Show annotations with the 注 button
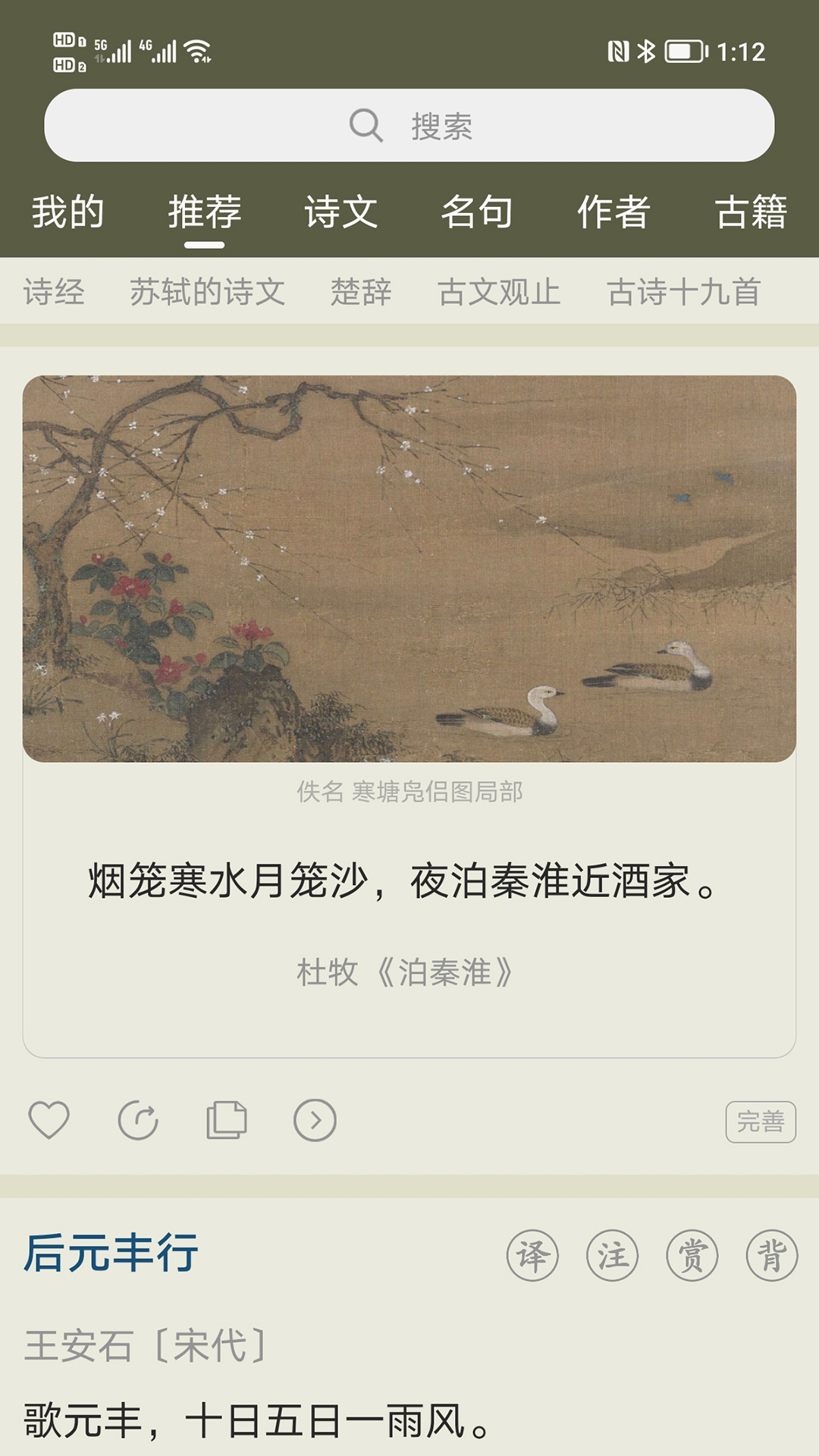819x1456 pixels. click(612, 1256)
